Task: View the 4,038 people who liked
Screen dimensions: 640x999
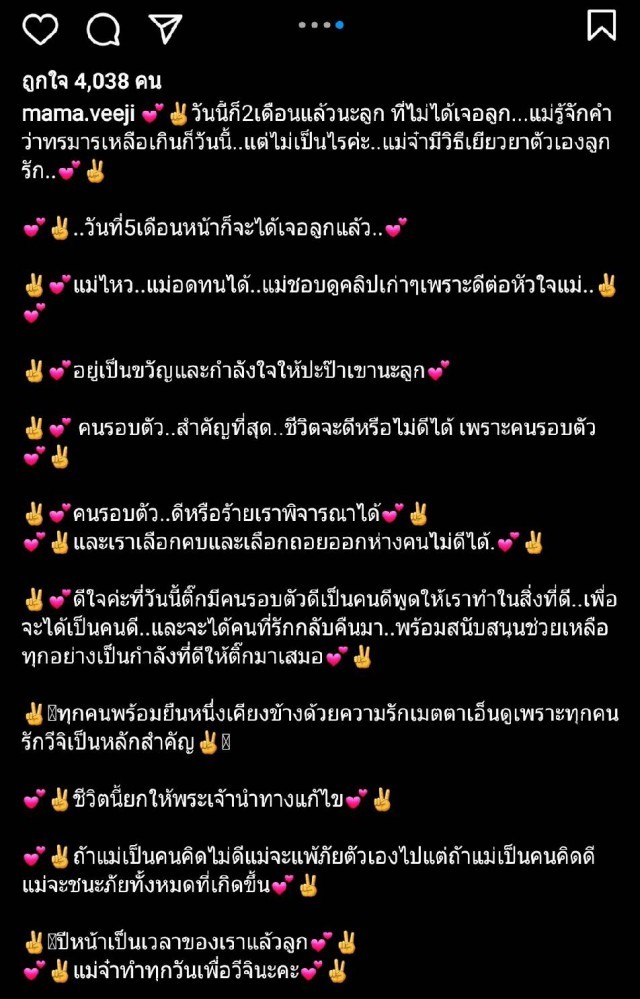Action: (x=91, y=81)
